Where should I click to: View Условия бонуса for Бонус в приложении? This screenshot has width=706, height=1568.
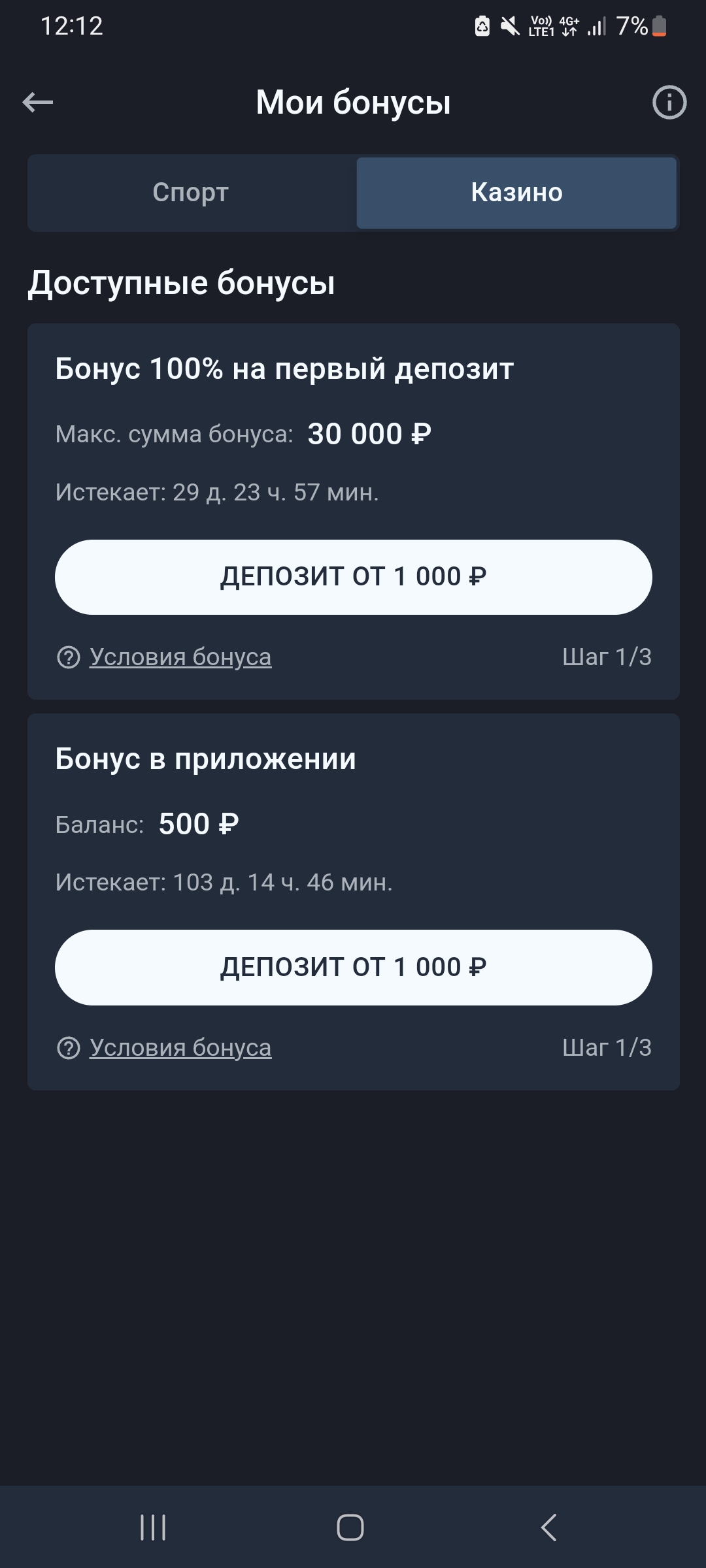click(180, 1047)
